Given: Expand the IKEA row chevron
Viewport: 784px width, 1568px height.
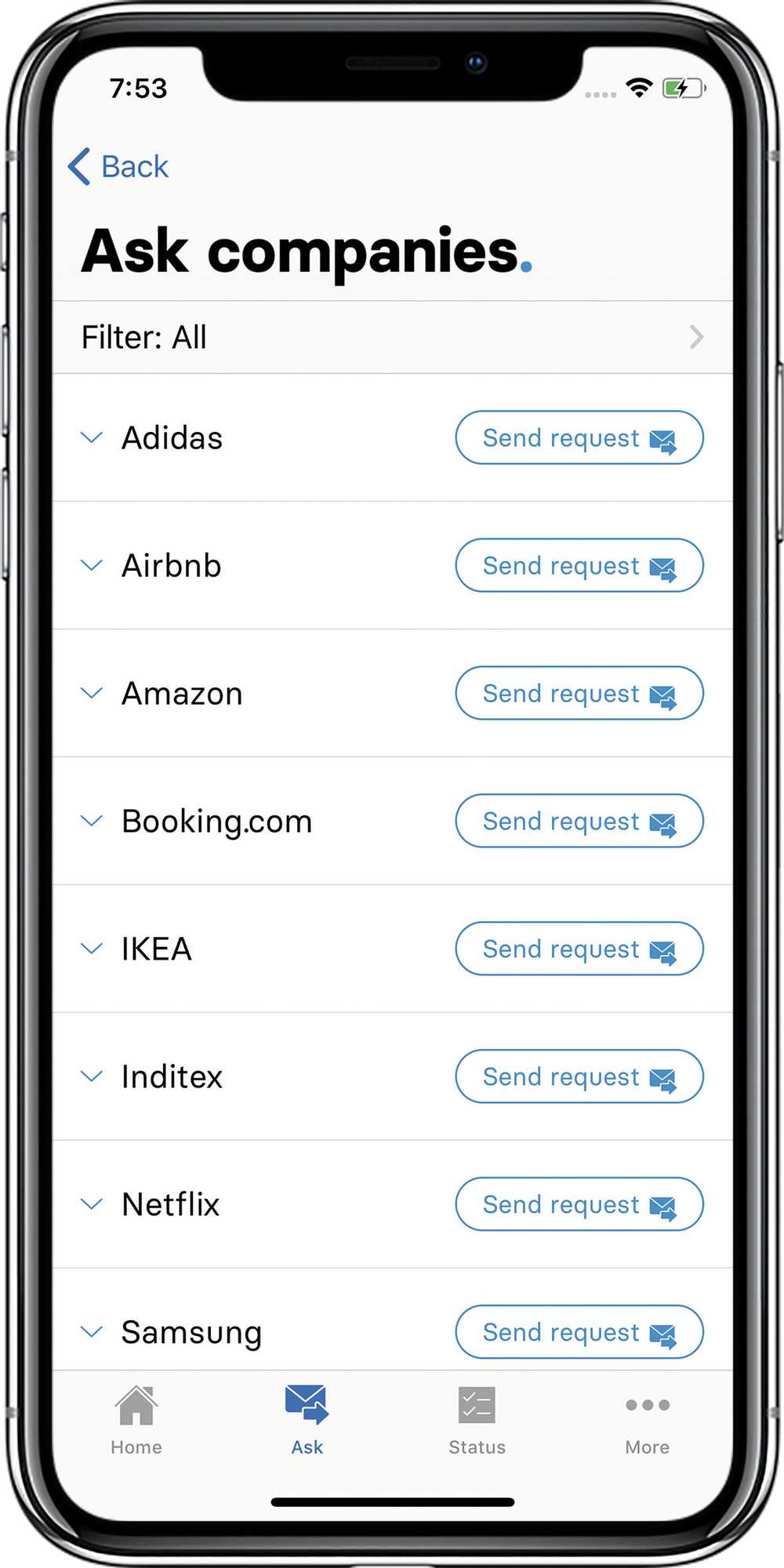Looking at the screenshot, I should 92,949.
